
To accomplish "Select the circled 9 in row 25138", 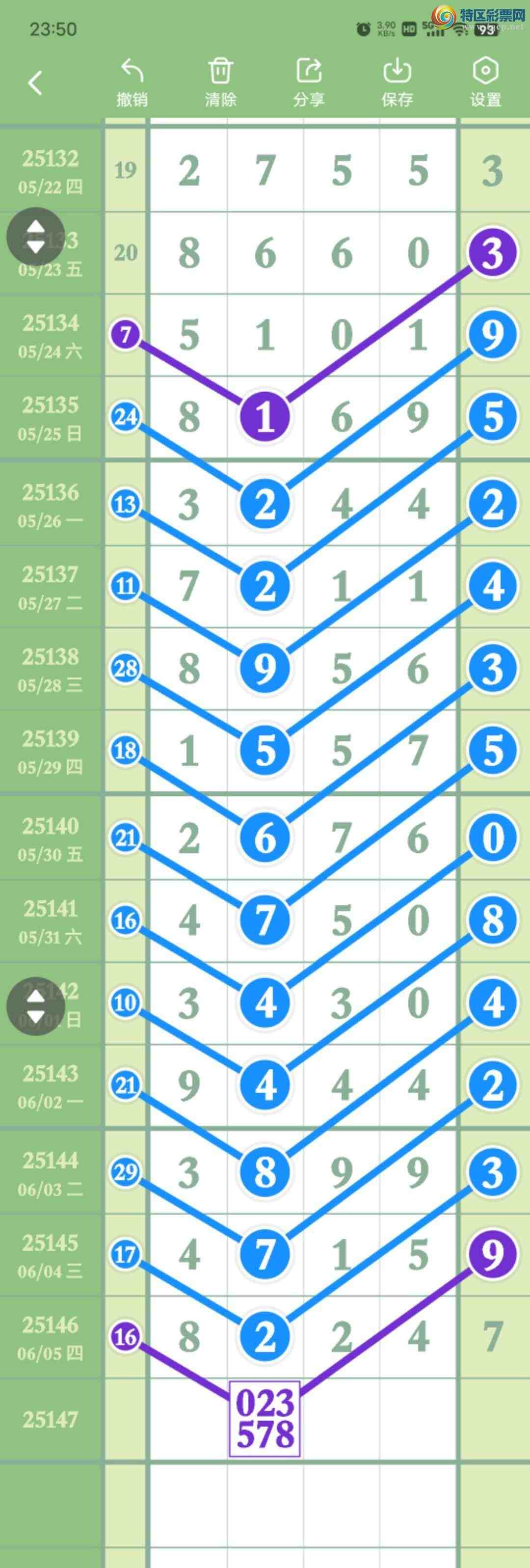I will [265, 668].
